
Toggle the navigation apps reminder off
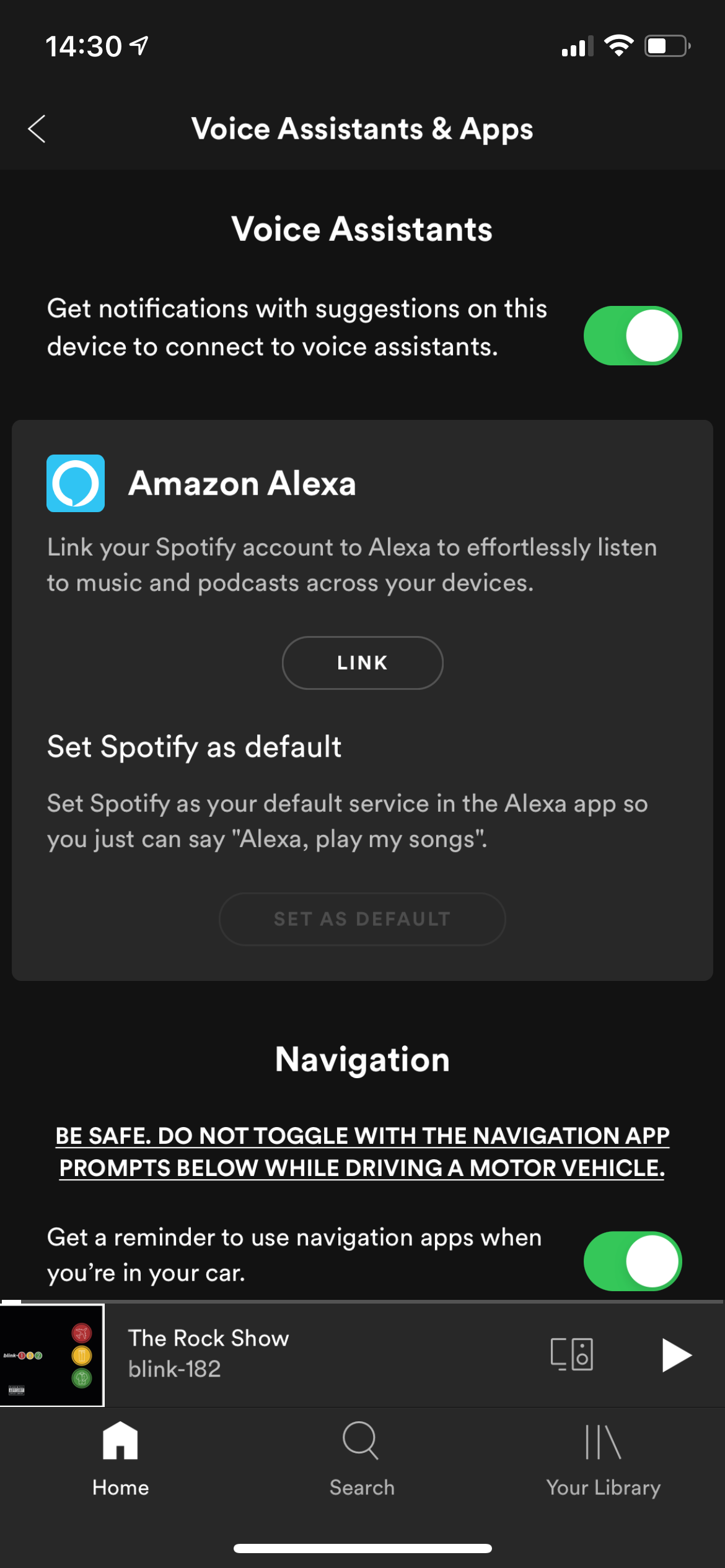632,1261
